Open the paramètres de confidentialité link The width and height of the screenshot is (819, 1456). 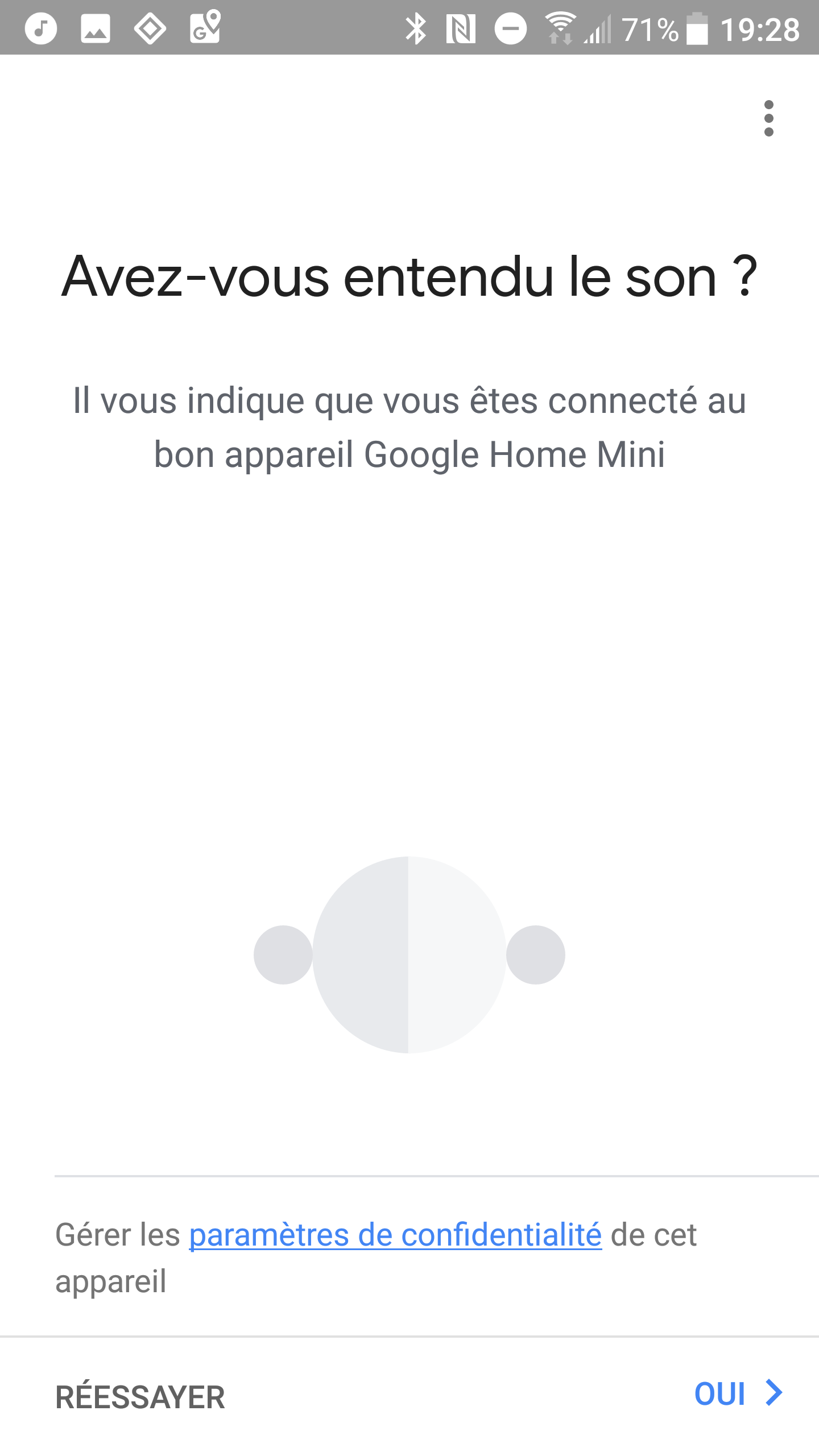tap(395, 1235)
